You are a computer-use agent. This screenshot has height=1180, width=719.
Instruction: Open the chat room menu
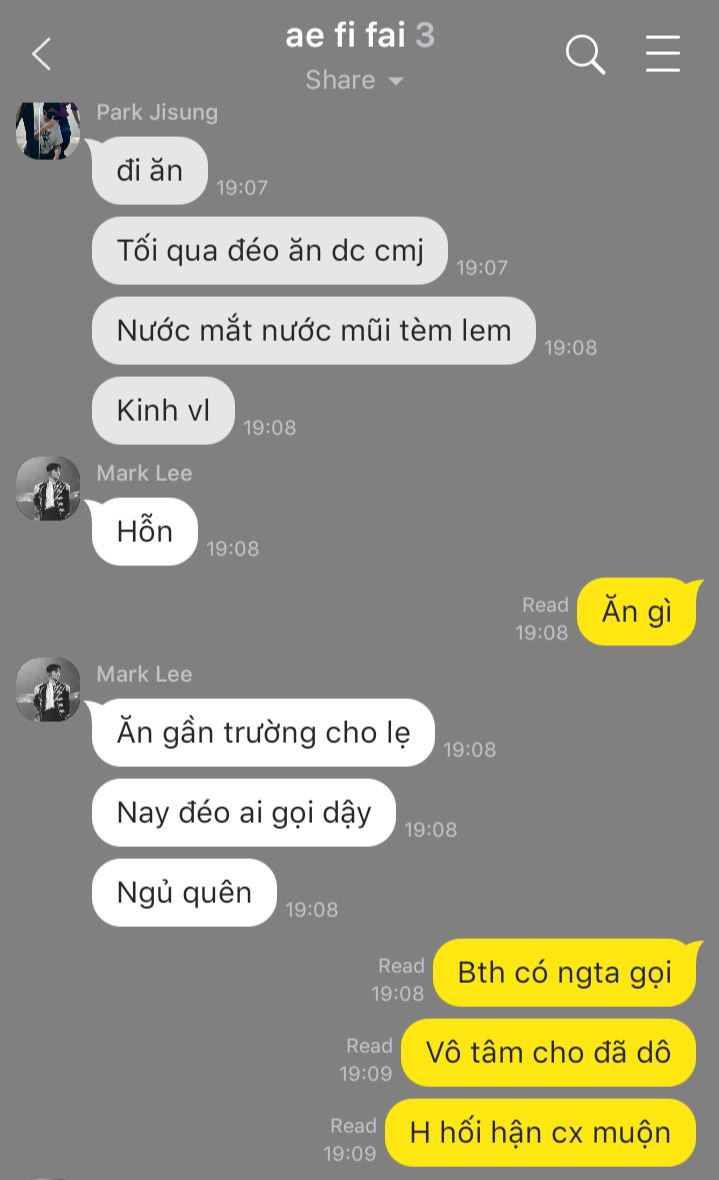[x=663, y=53]
